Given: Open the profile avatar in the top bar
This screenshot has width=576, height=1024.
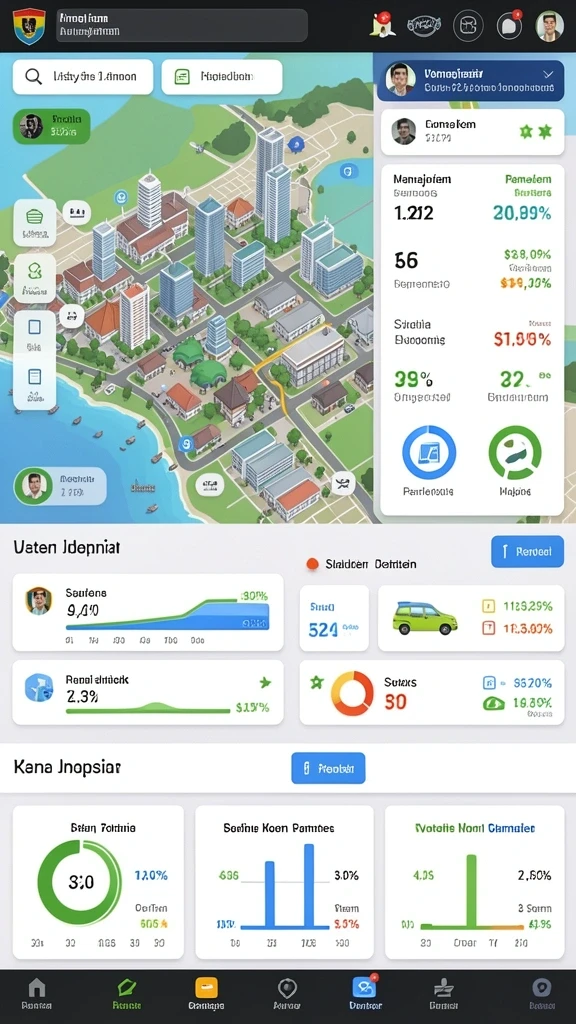Looking at the screenshot, I should (x=550, y=26).
